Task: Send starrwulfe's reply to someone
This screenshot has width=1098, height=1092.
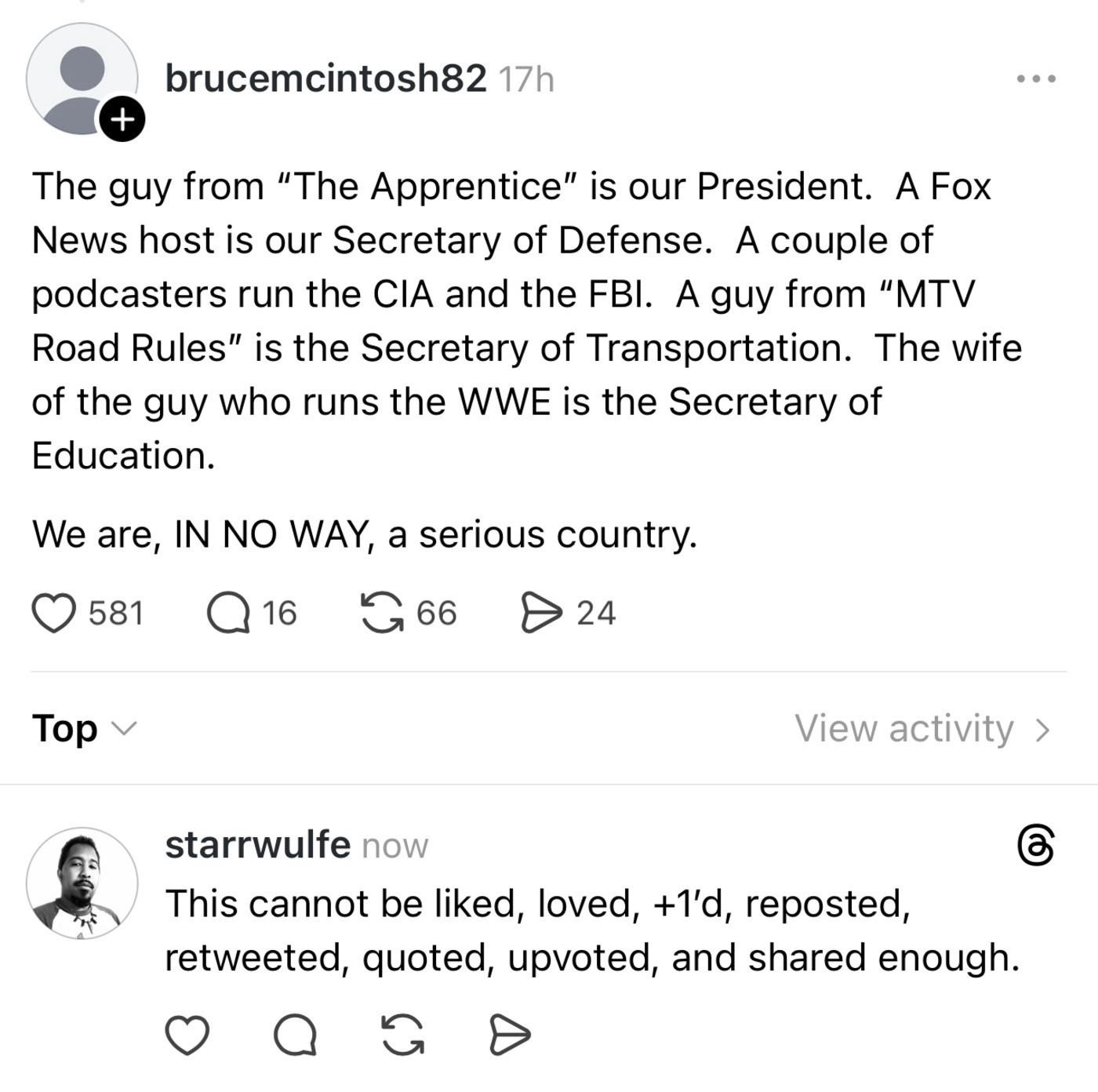Action: (510, 1035)
